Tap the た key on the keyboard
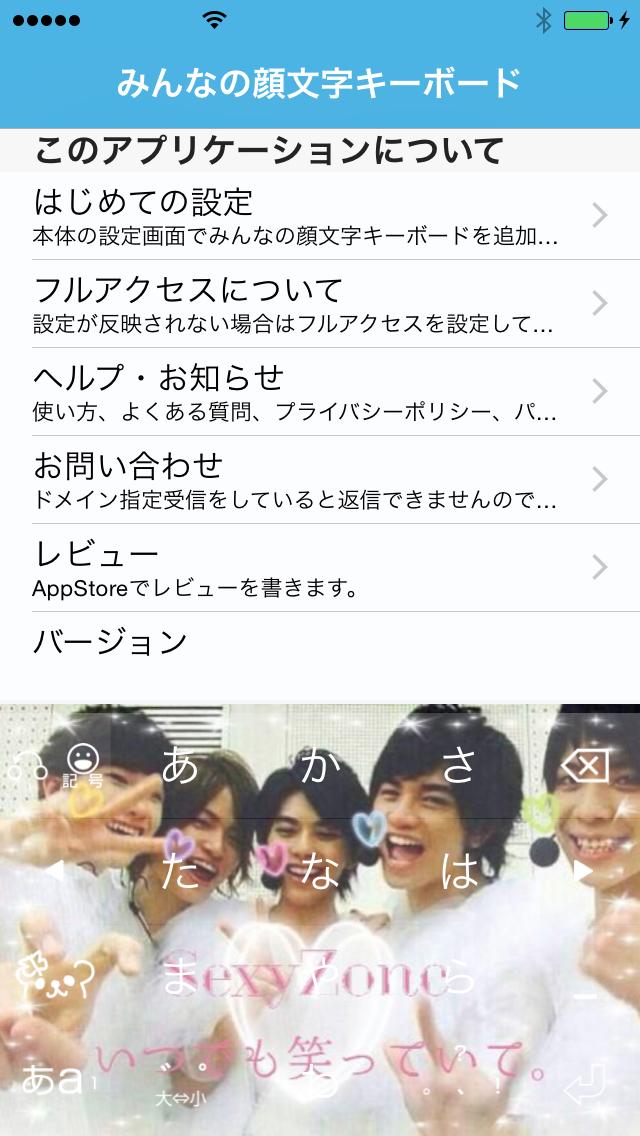Viewport: 640px width, 1136px height. [180, 872]
